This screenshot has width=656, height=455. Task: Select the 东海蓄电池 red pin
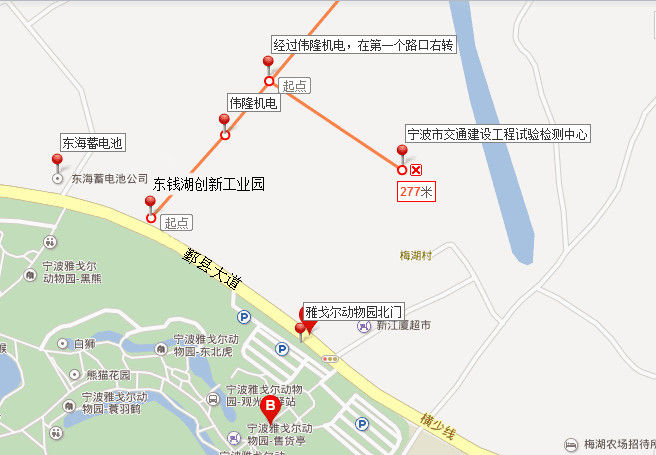57,162
